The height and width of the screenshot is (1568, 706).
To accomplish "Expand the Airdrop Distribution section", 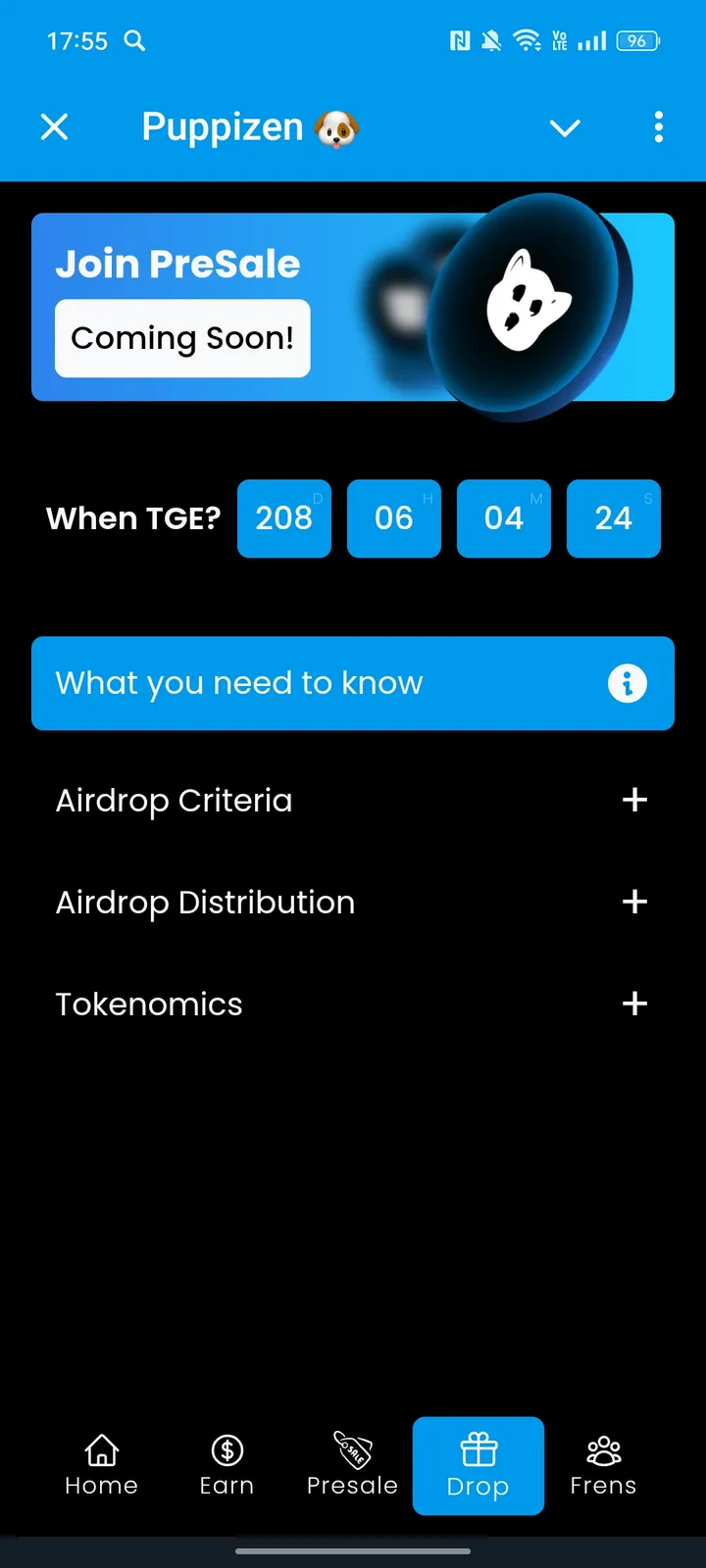I will point(634,902).
